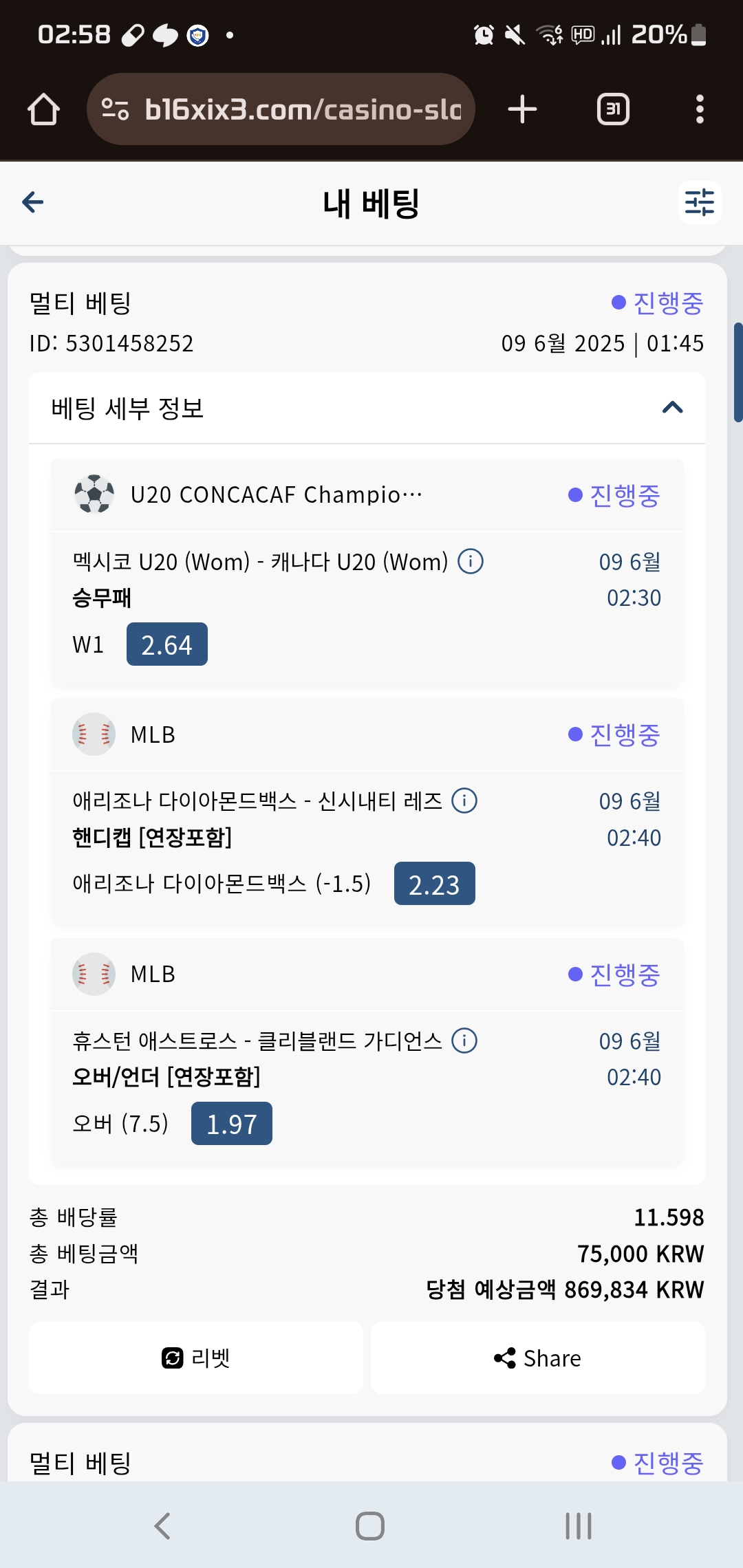Open the browser tab switcher
The height and width of the screenshot is (1568, 743).
point(613,109)
